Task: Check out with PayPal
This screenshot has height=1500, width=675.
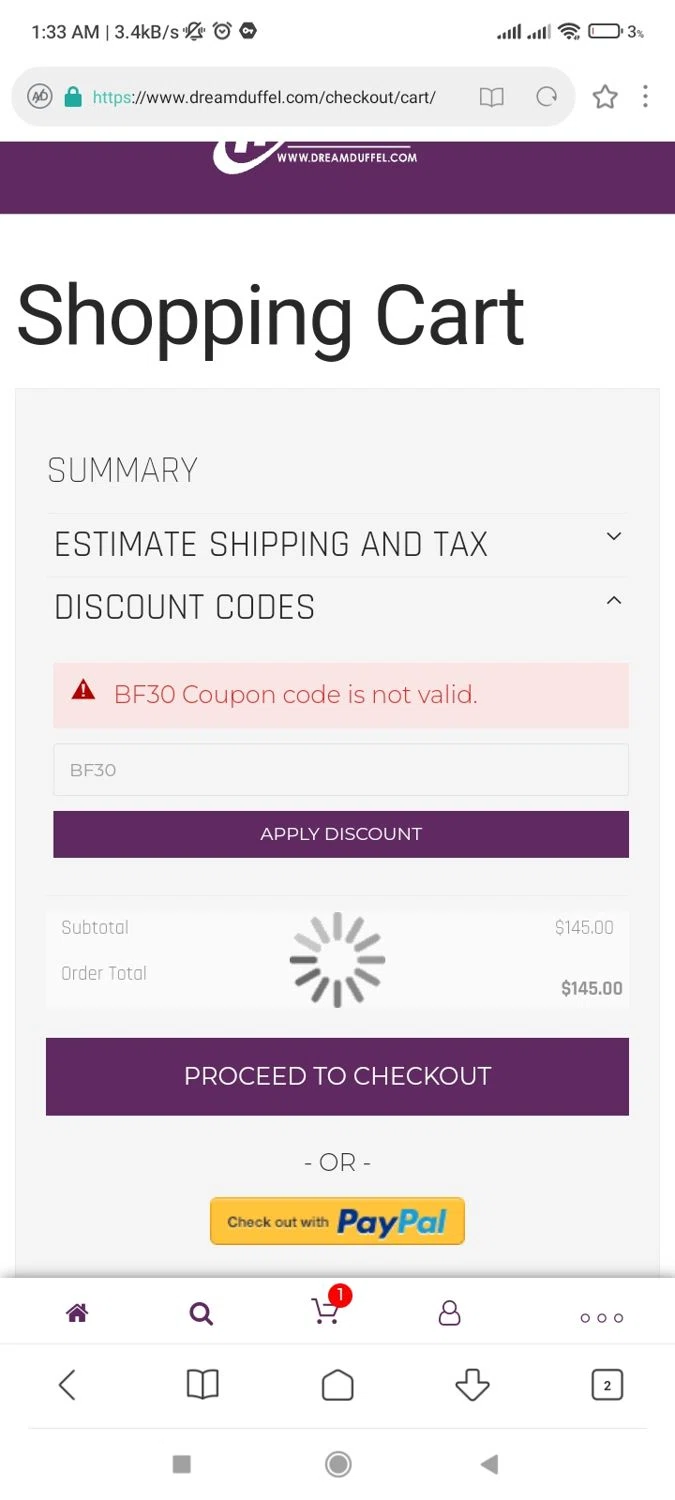Action: point(337,1221)
